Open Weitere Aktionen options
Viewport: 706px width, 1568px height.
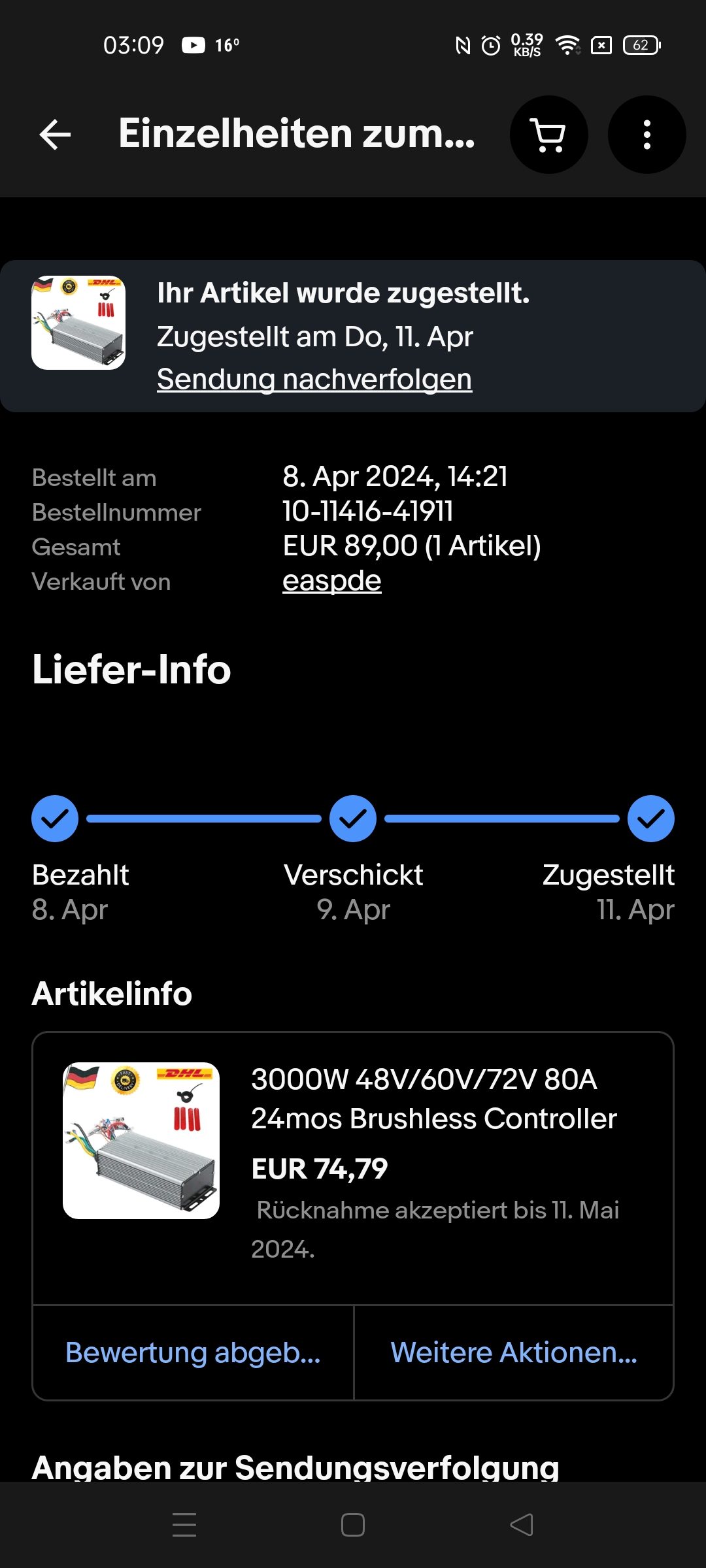pos(514,1352)
